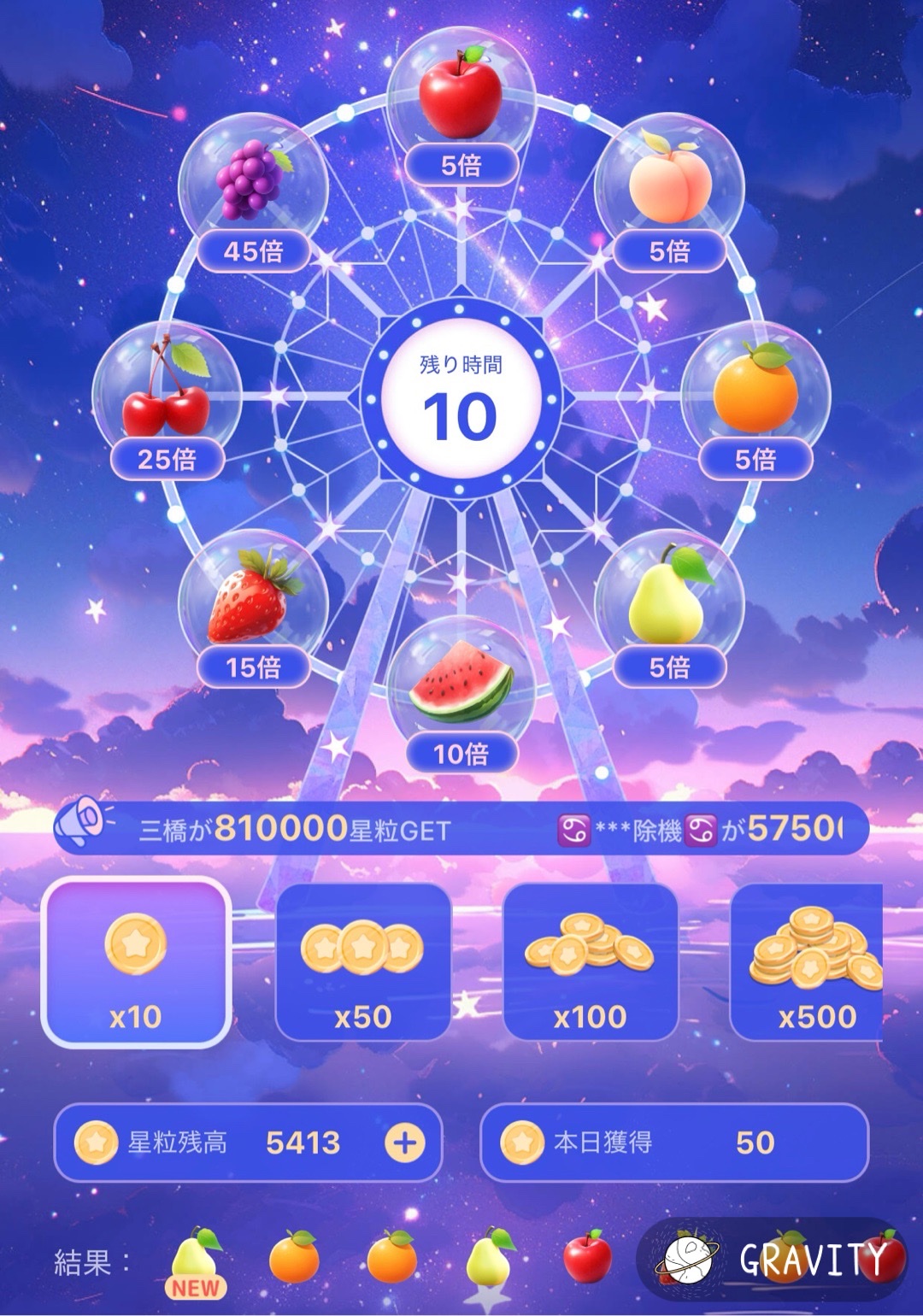
Task: Select the x50 coin amount
Action: point(363,962)
